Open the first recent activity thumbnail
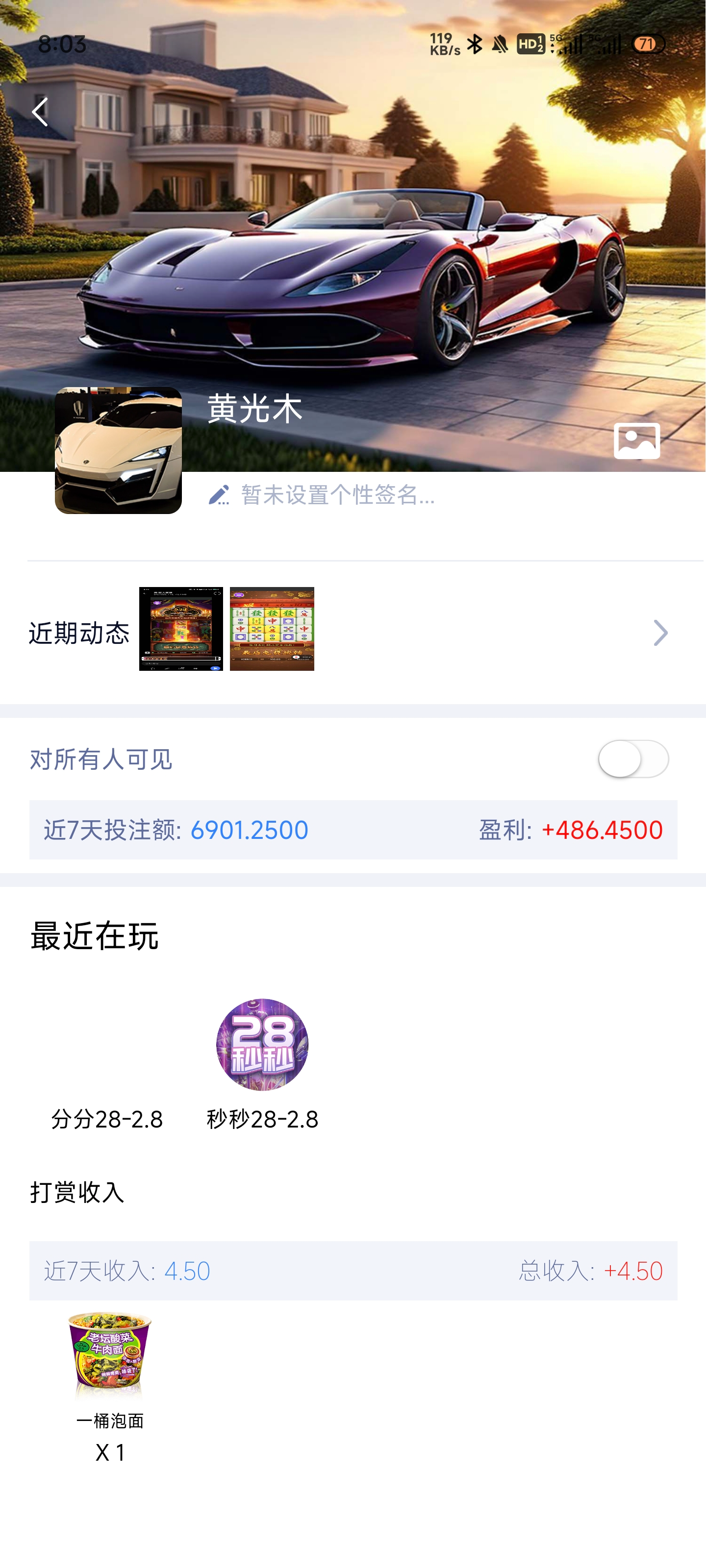 pyautogui.click(x=181, y=628)
